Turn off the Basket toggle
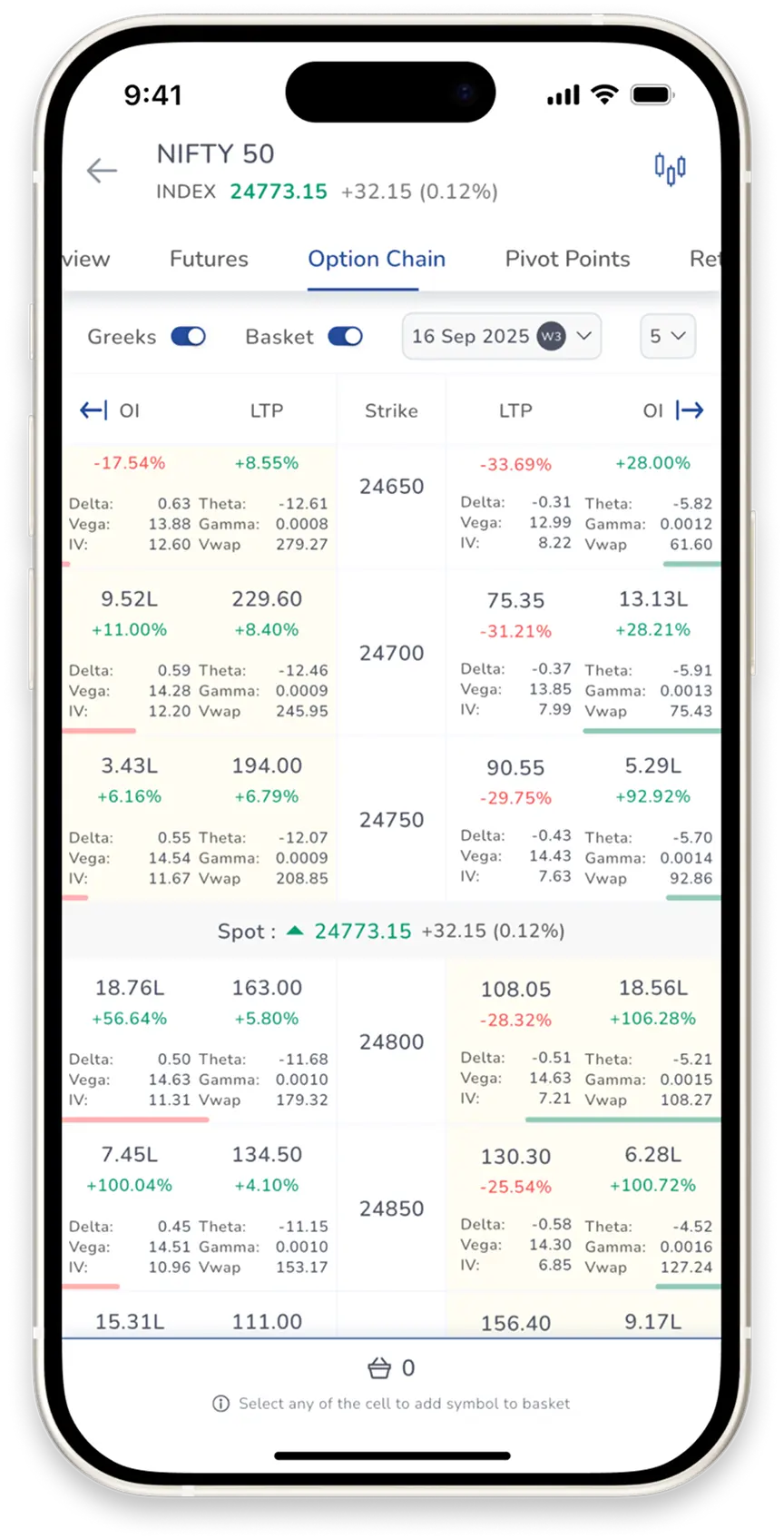Viewport: 784px width, 1539px height. [x=345, y=336]
